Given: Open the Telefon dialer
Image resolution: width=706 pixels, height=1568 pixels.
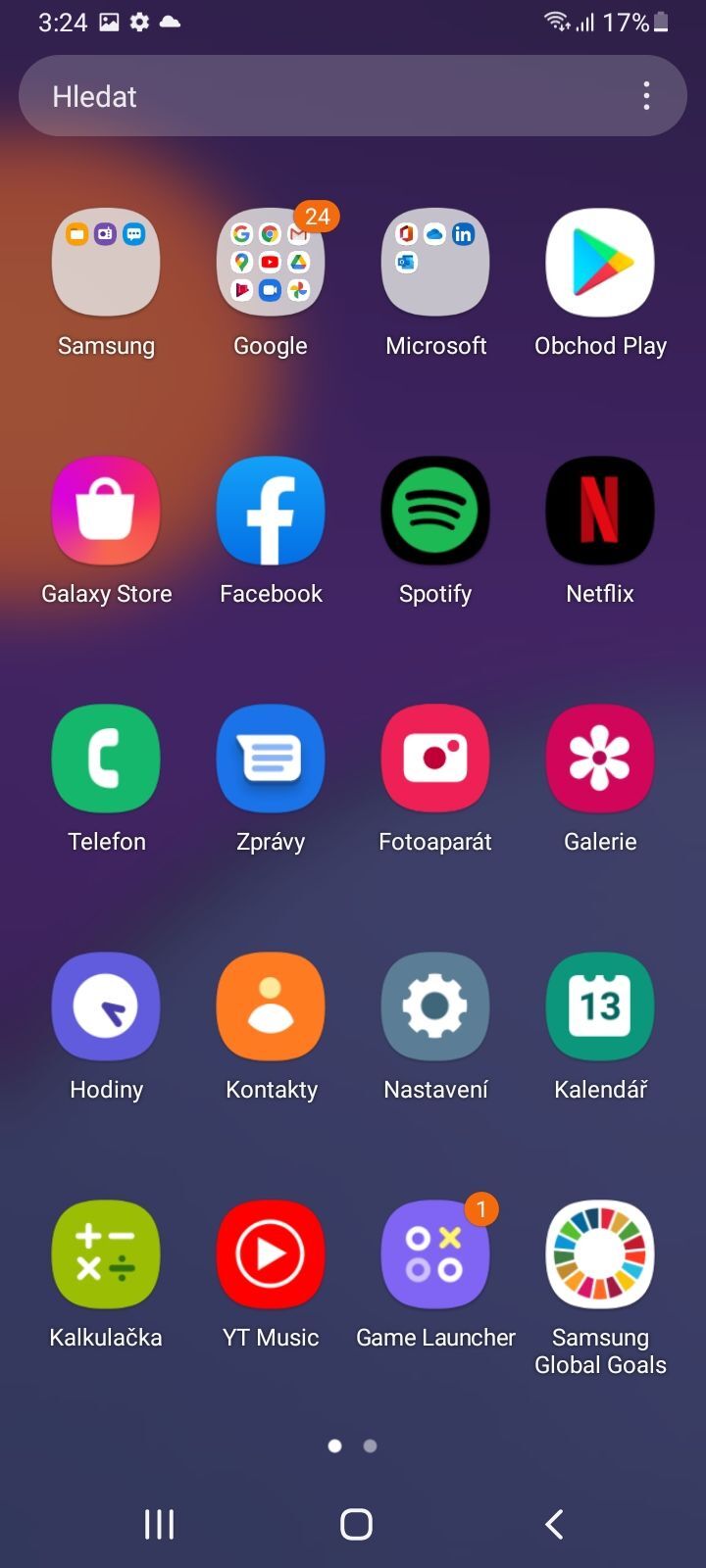Looking at the screenshot, I should [106, 758].
